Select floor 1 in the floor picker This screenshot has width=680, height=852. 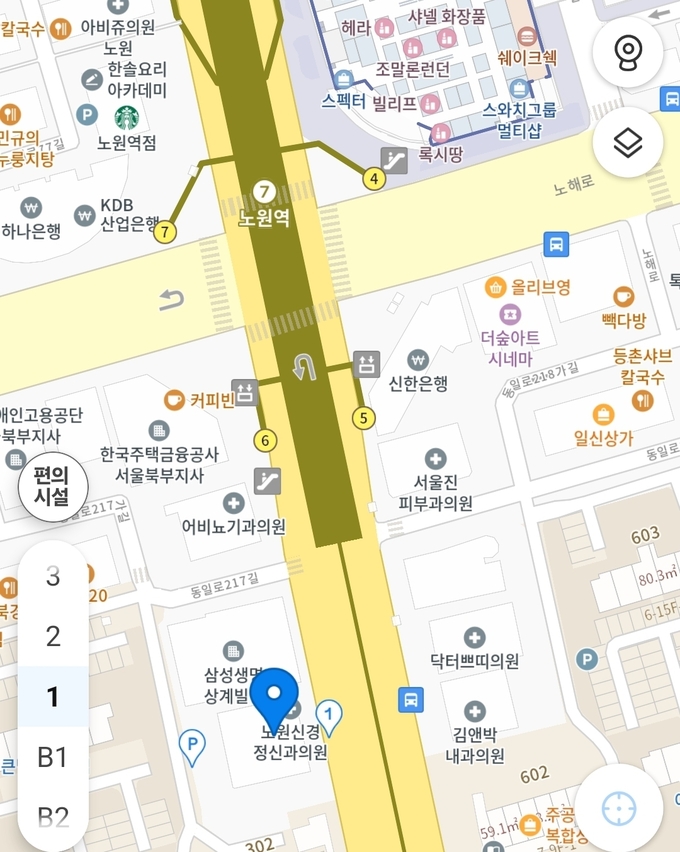coord(53,696)
